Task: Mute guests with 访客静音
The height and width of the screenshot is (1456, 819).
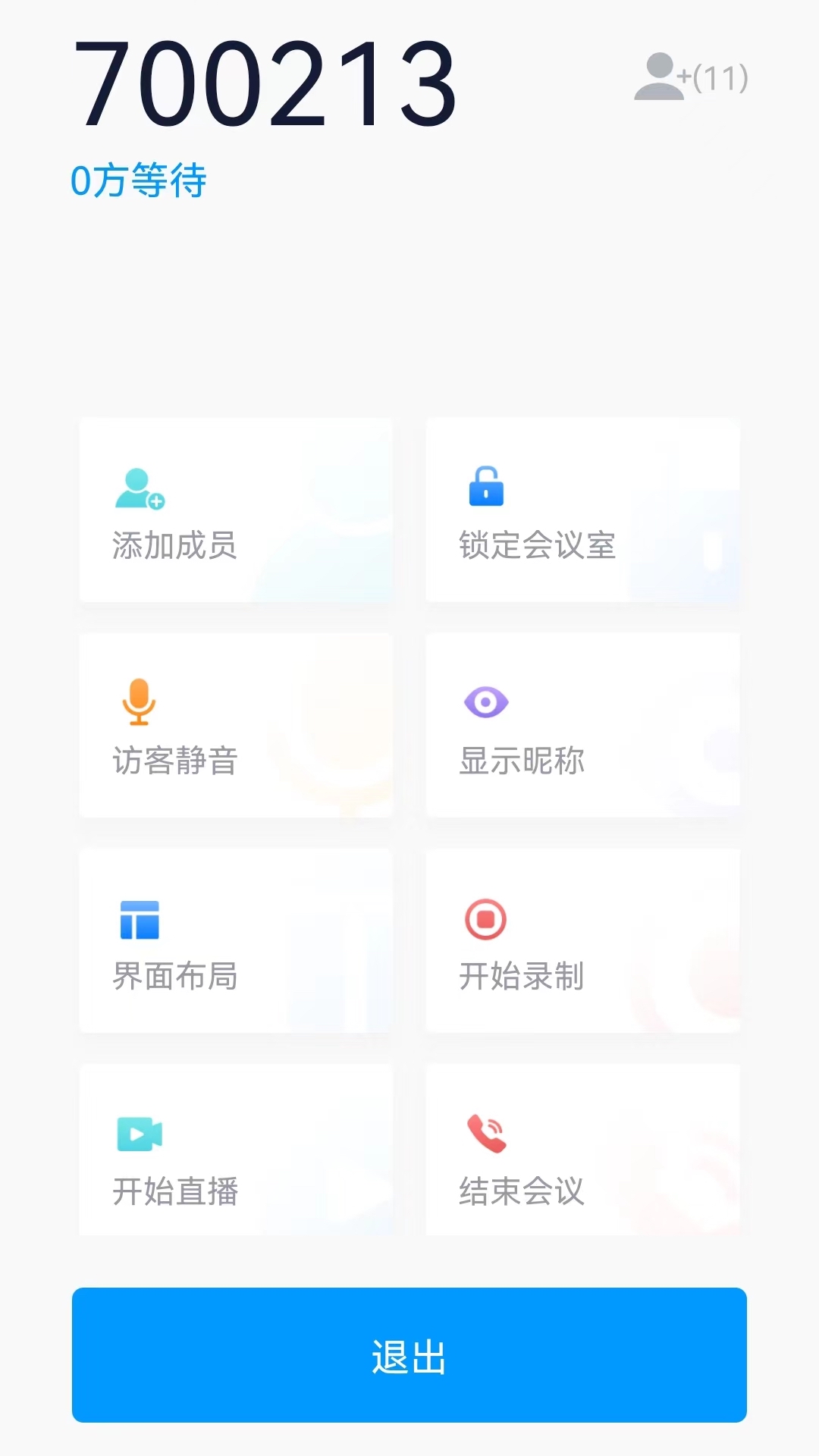Action: tap(236, 726)
